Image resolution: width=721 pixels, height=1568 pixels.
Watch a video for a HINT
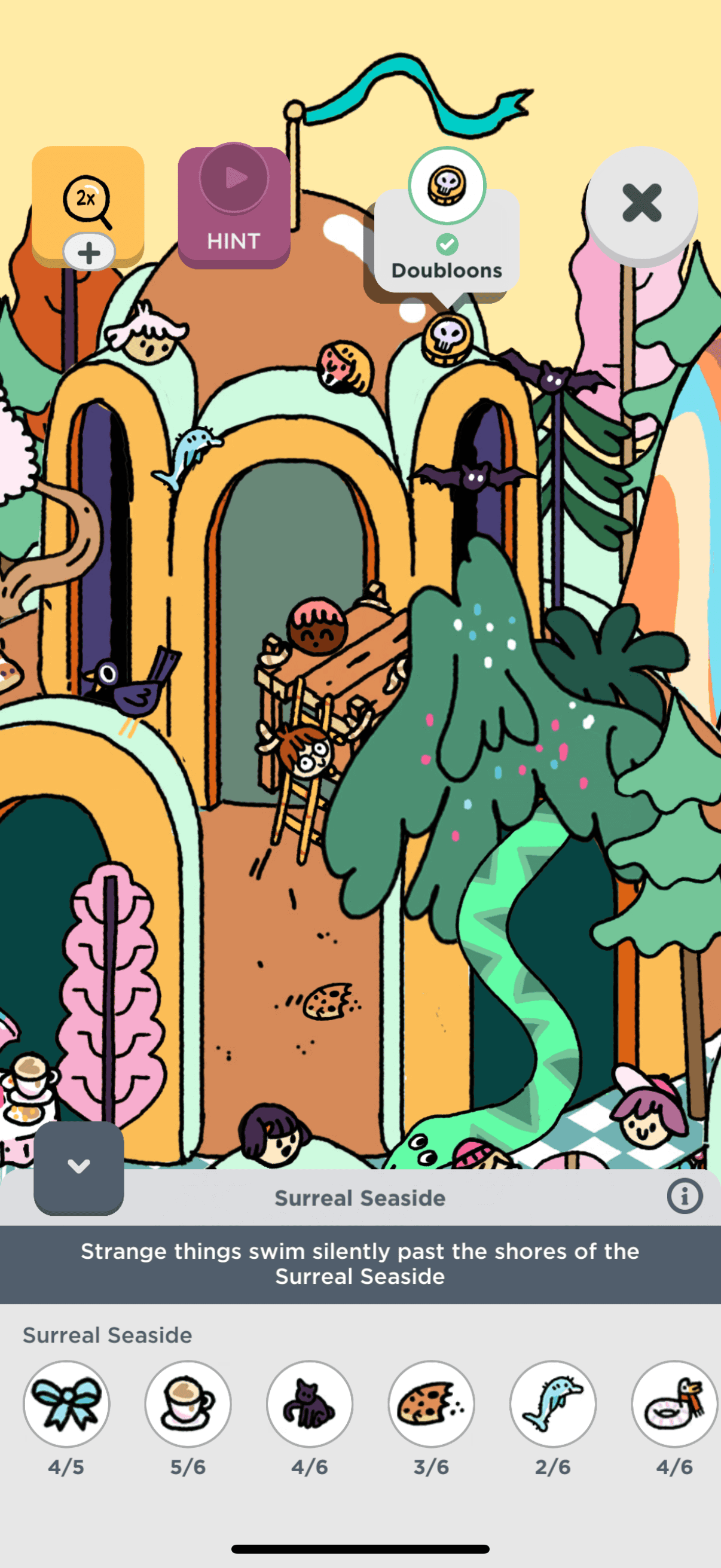(234, 207)
